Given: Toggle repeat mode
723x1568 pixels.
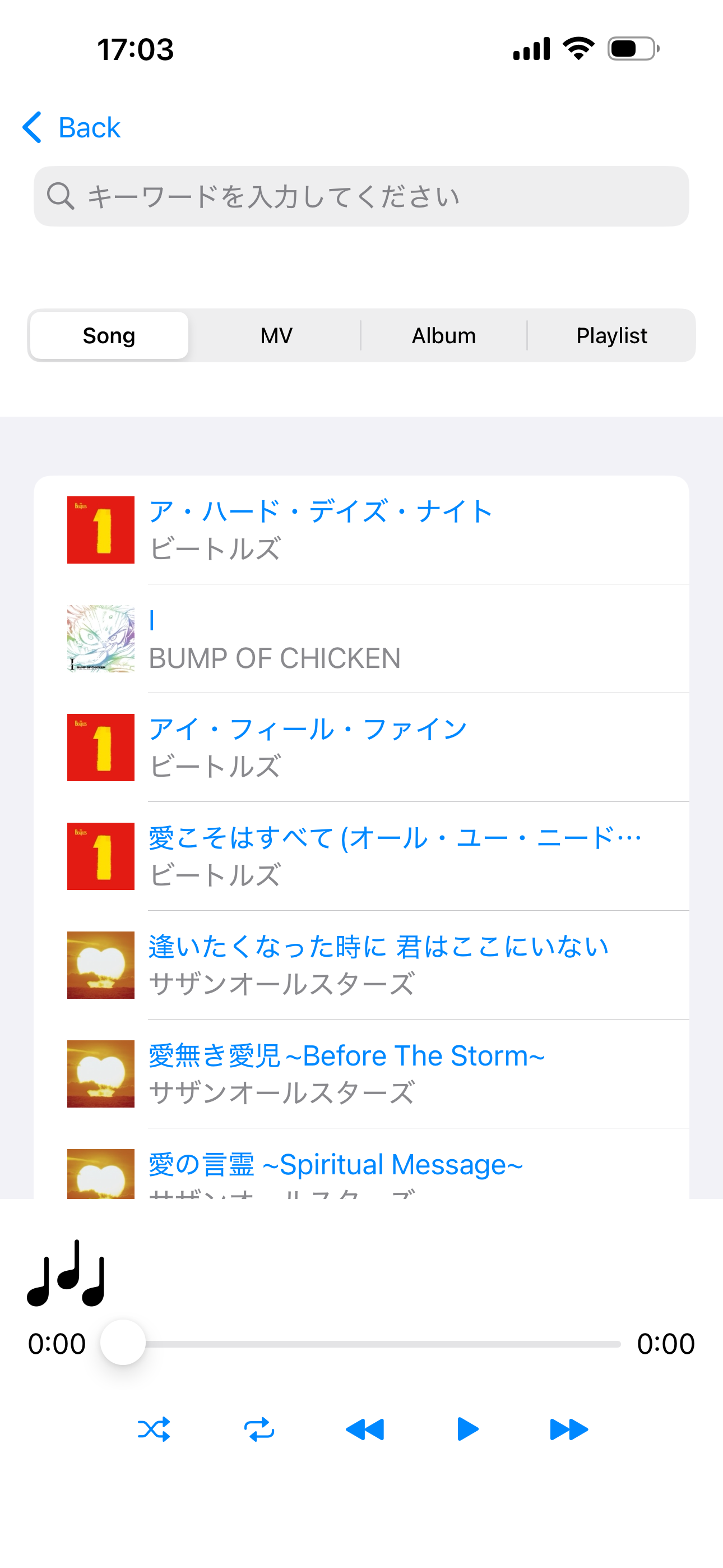Looking at the screenshot, I should pyautogui.click(x=259, y=1429).
